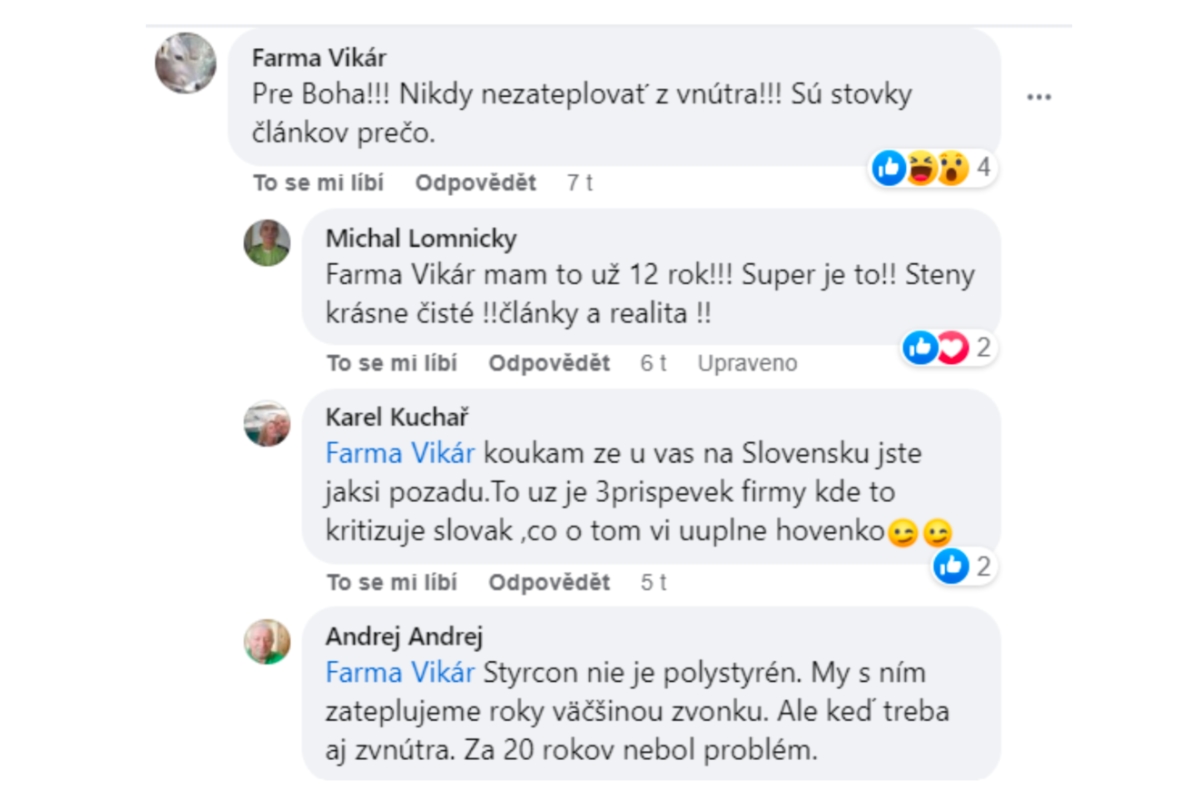The height and width of the screenshot is (800, 1200).
Task: Open Andrej Andrej's avatar picture
Action: tap(267, 642)
